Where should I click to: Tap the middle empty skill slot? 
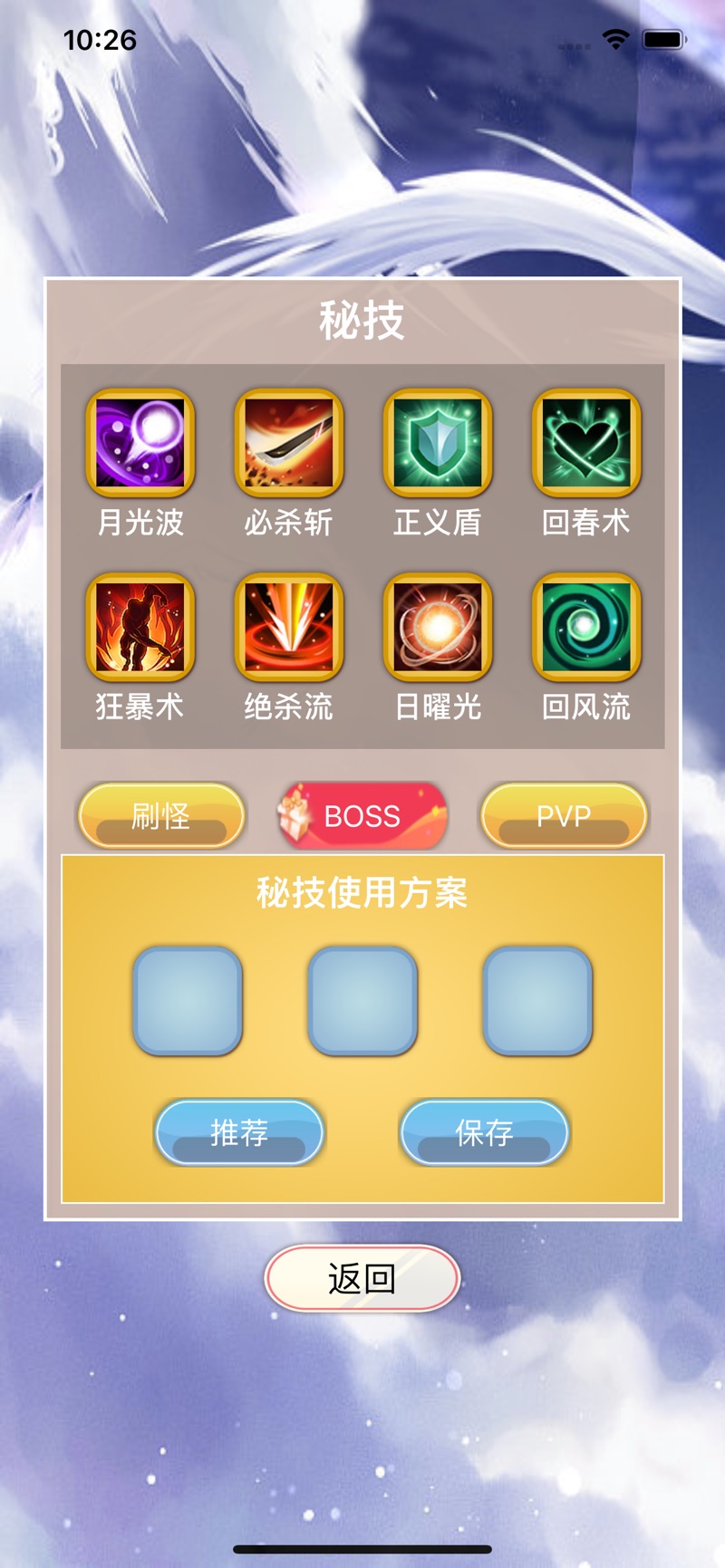pos(362,1001)
